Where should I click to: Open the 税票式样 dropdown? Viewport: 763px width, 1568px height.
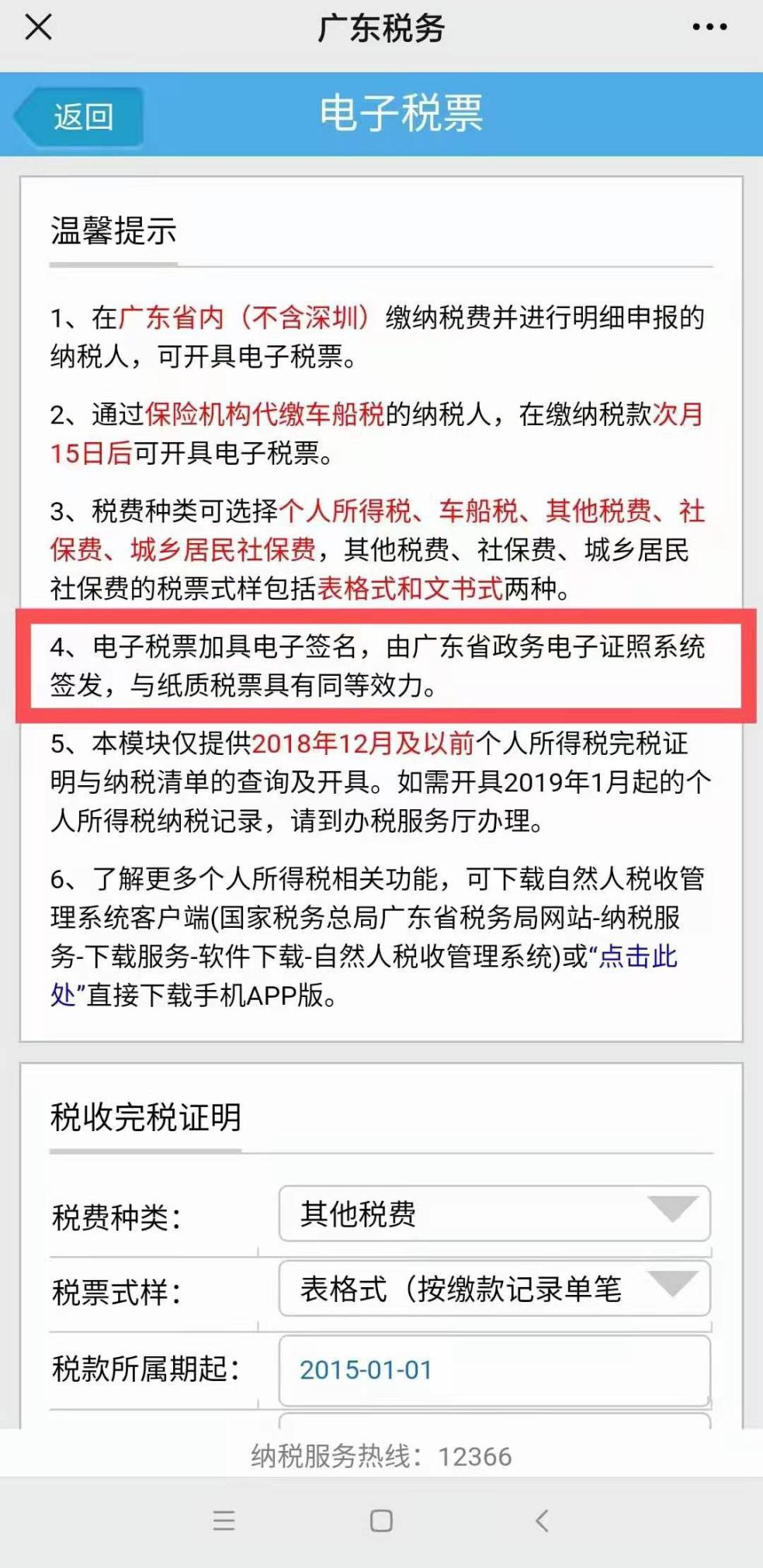(494, 1289)
